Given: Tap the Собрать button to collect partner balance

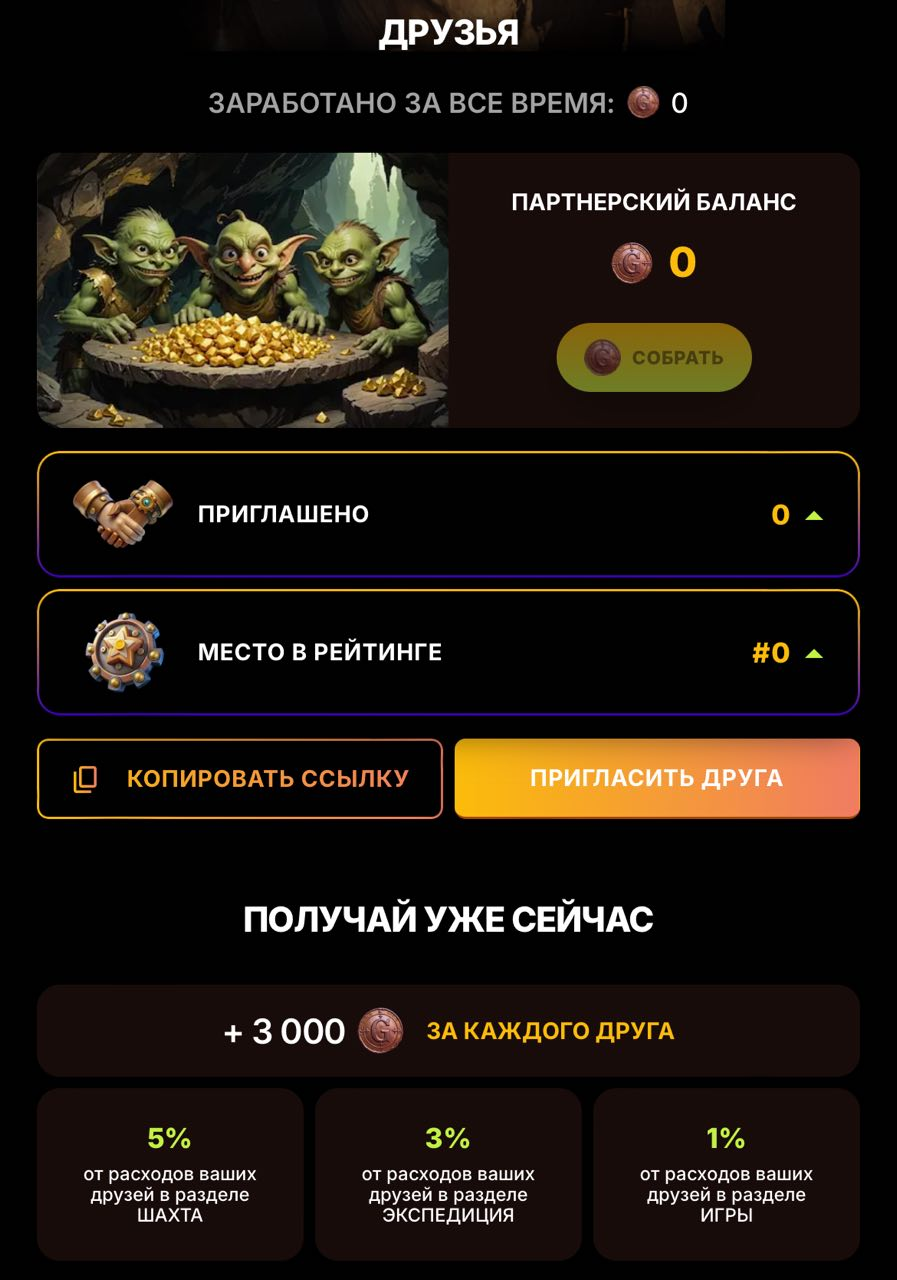Looking at the screenshot, I should [x=654, y=357].
